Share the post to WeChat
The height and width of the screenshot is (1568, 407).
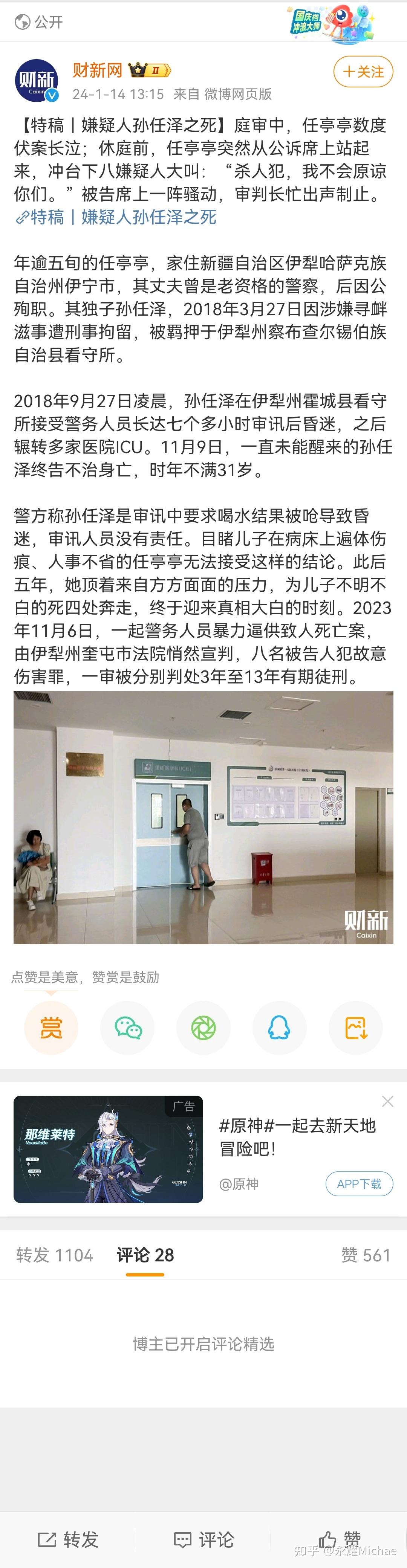127,1028
